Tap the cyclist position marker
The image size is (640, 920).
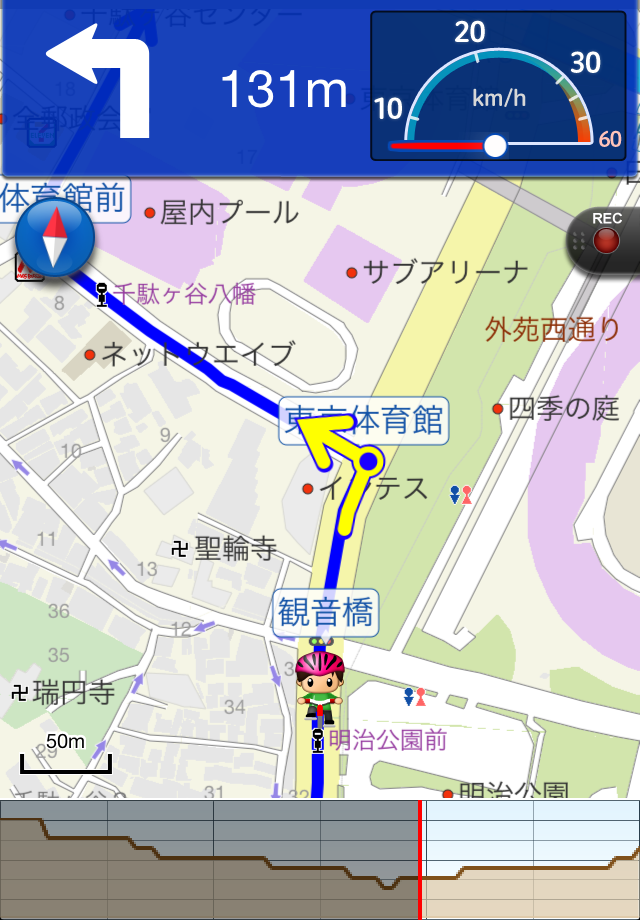(320, 685)
